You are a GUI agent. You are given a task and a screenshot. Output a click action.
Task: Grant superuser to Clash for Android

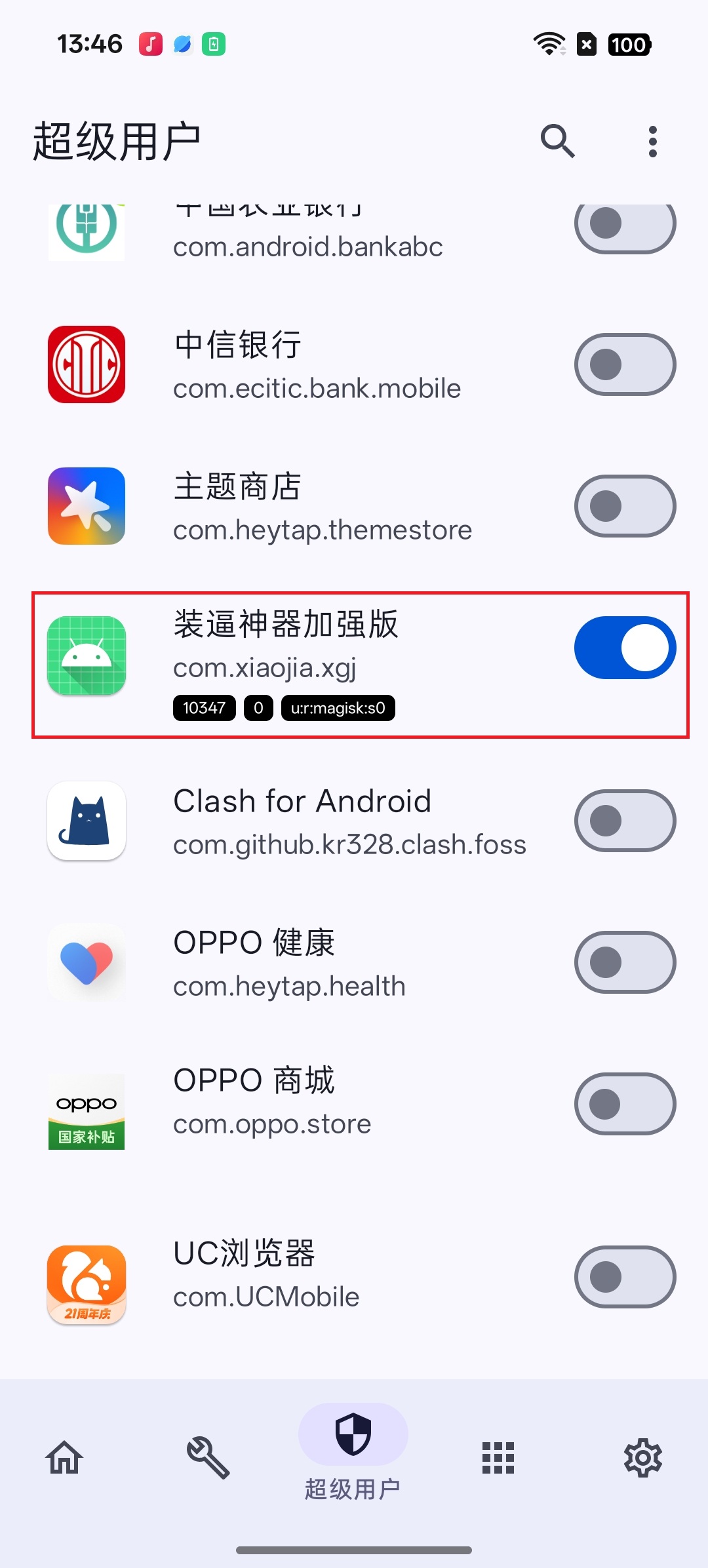[624, 821]
